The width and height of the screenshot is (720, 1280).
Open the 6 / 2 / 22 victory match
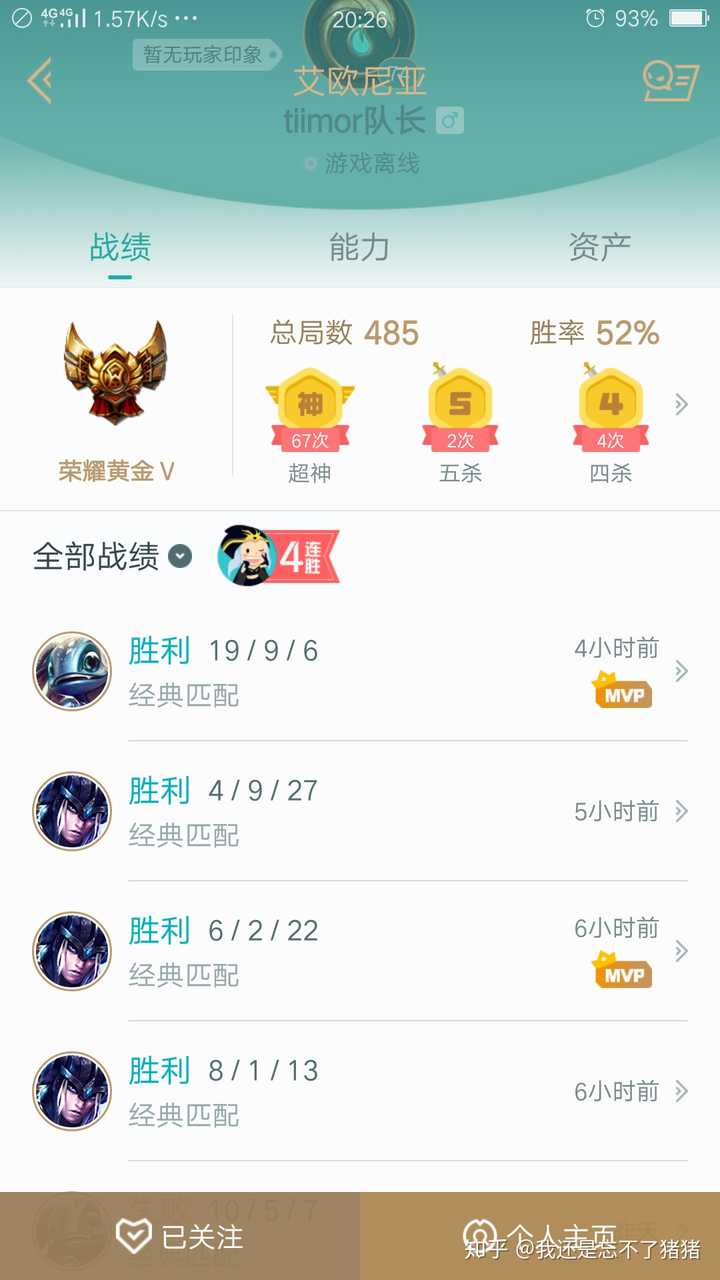click(360, 951)
